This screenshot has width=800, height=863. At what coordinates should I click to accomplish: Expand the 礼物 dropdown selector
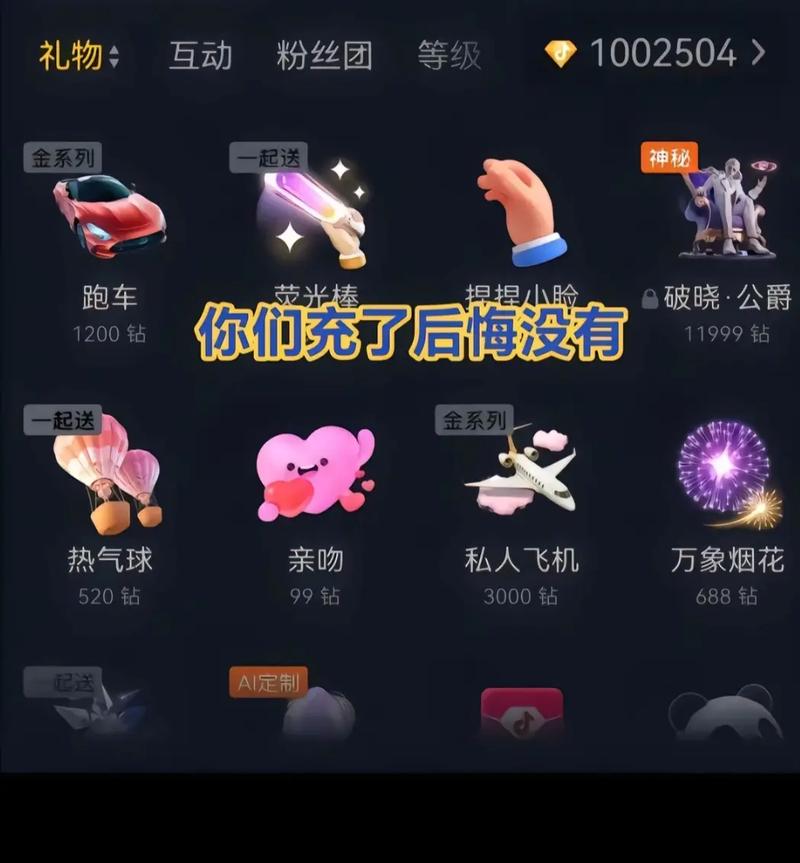[x=79, y=55]
